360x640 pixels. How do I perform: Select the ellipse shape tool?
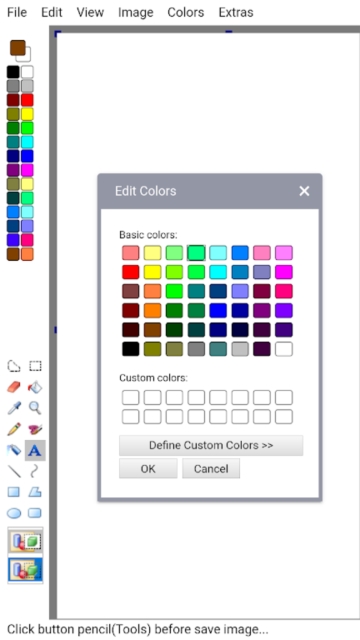pyautogui.click(x=14, y=513)
